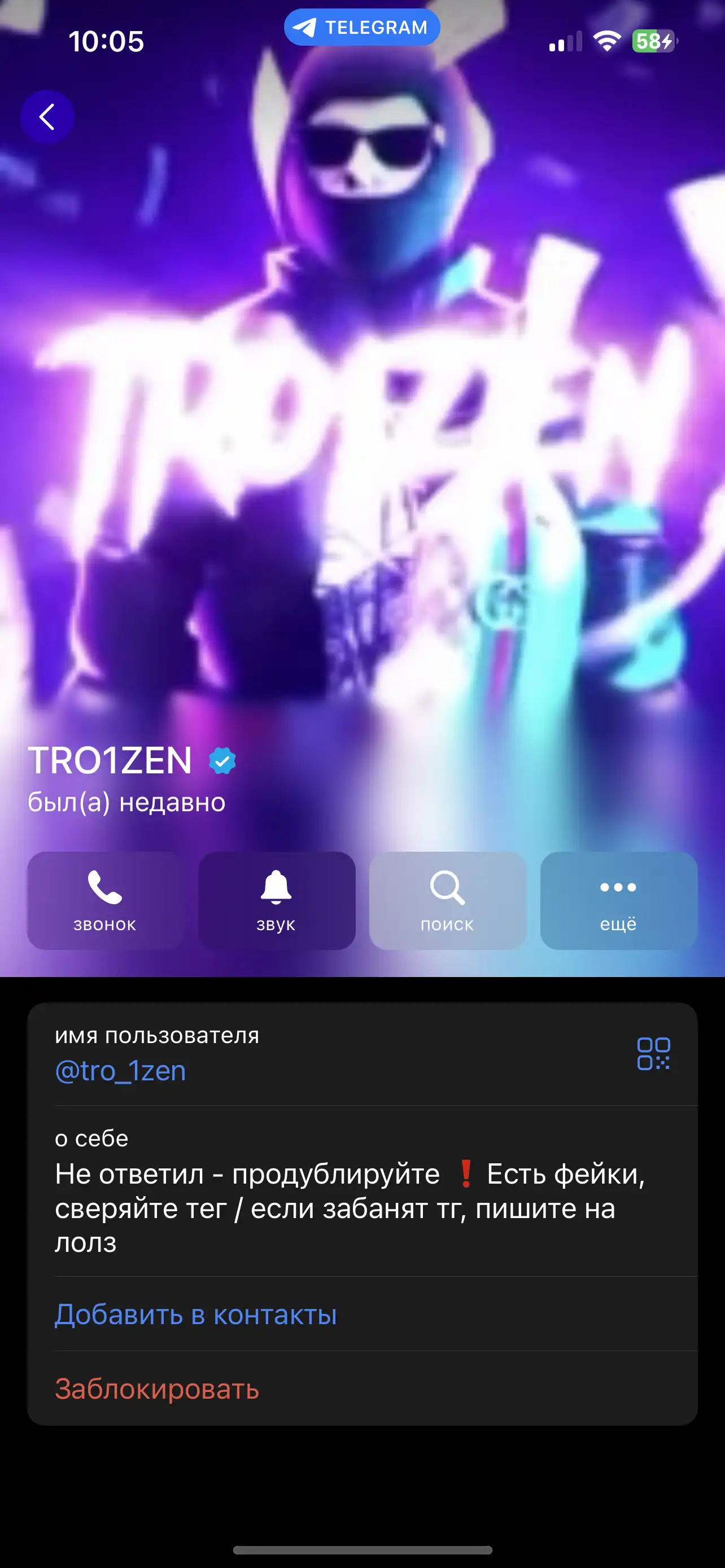725x1568 pixels.
Task: Start a call via звонок button
Action: point(106,900)
